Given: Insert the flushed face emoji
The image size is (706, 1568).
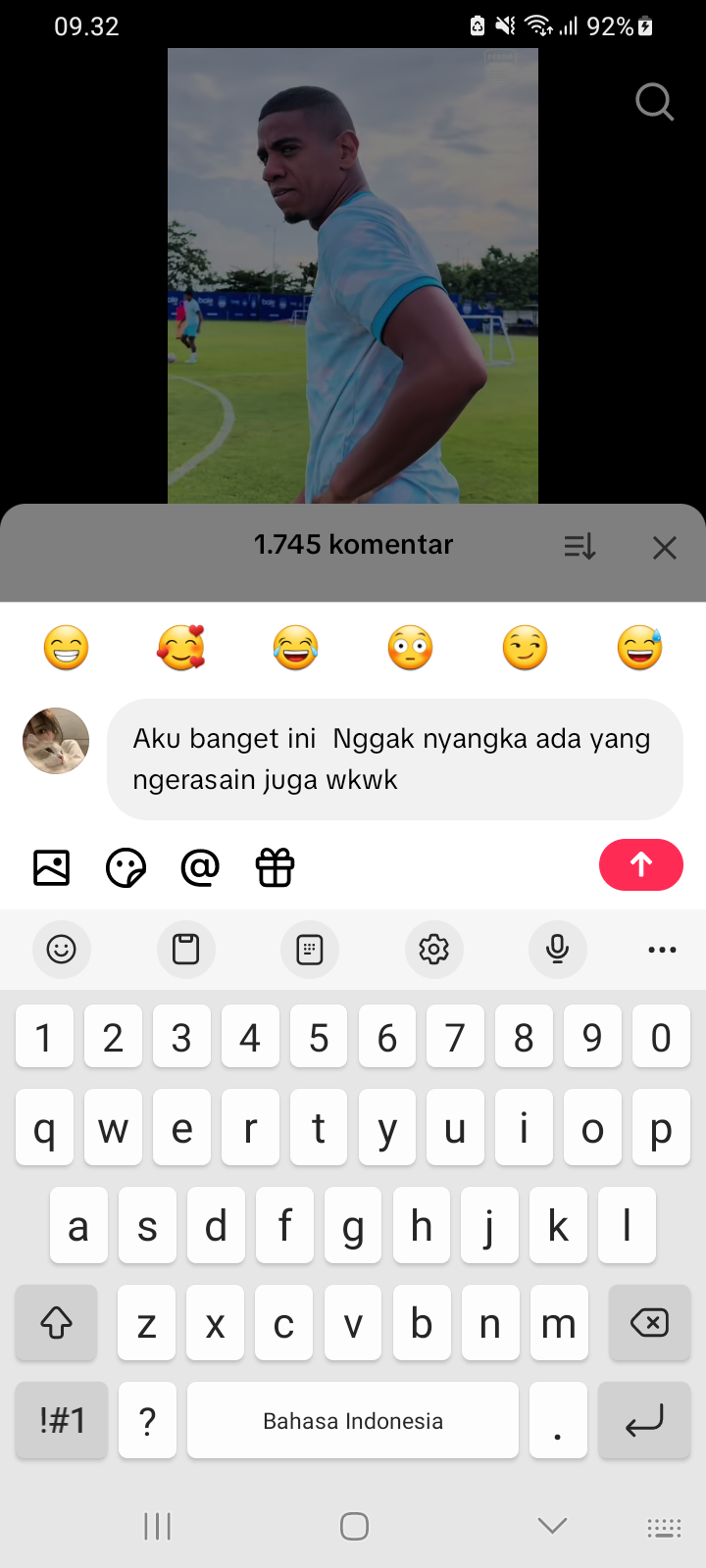Looking at the screenshot, I should pos(410,648).
